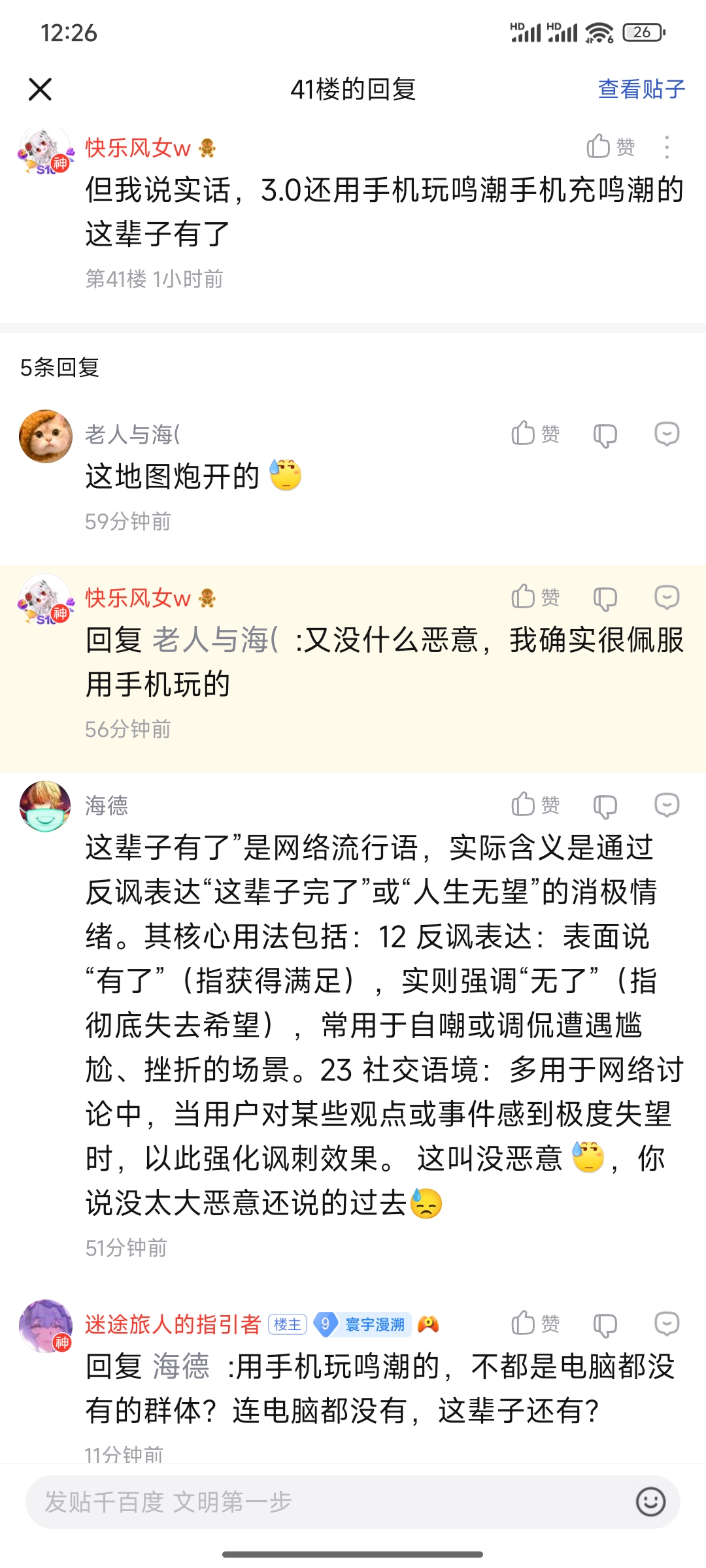Open overflow menu on the 41楼 post
The height and width of the screenshot is (1568, 706).
(666, 147)
